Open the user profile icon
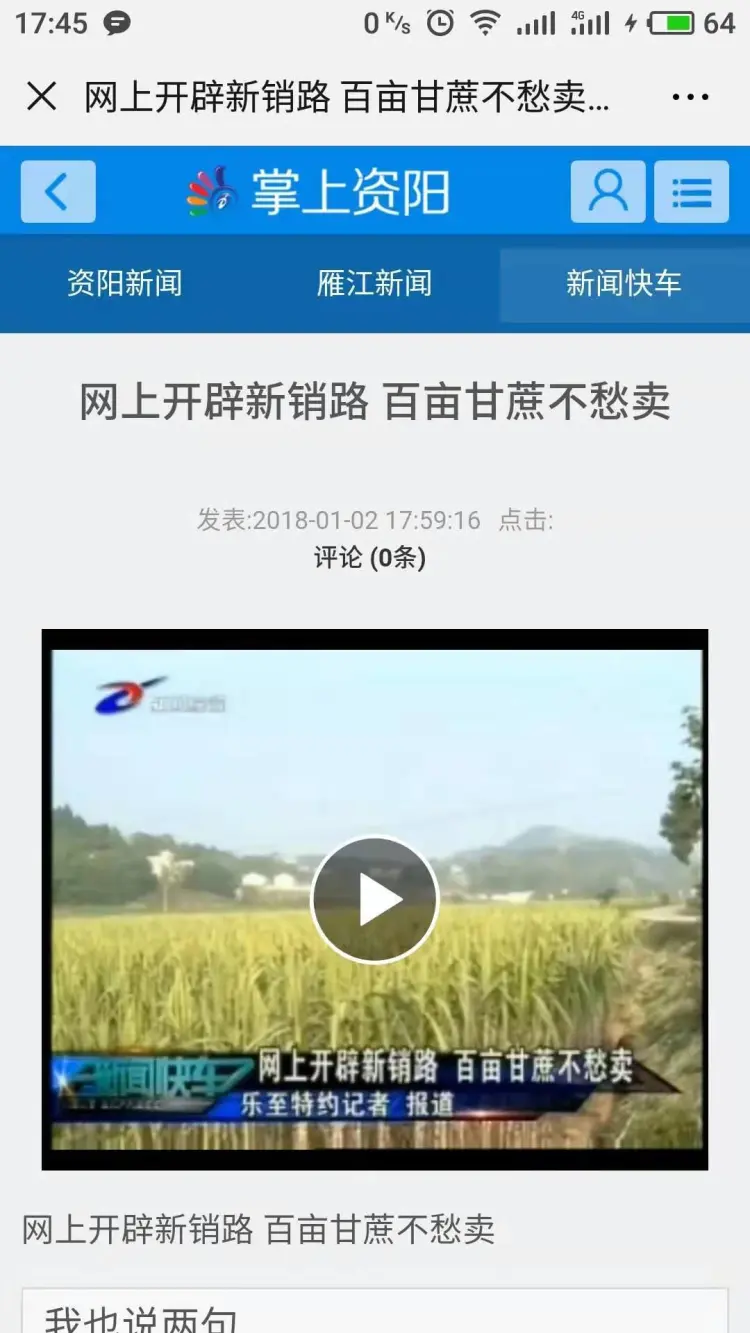This screenshot has height=1333, width=750. (607, 191)
